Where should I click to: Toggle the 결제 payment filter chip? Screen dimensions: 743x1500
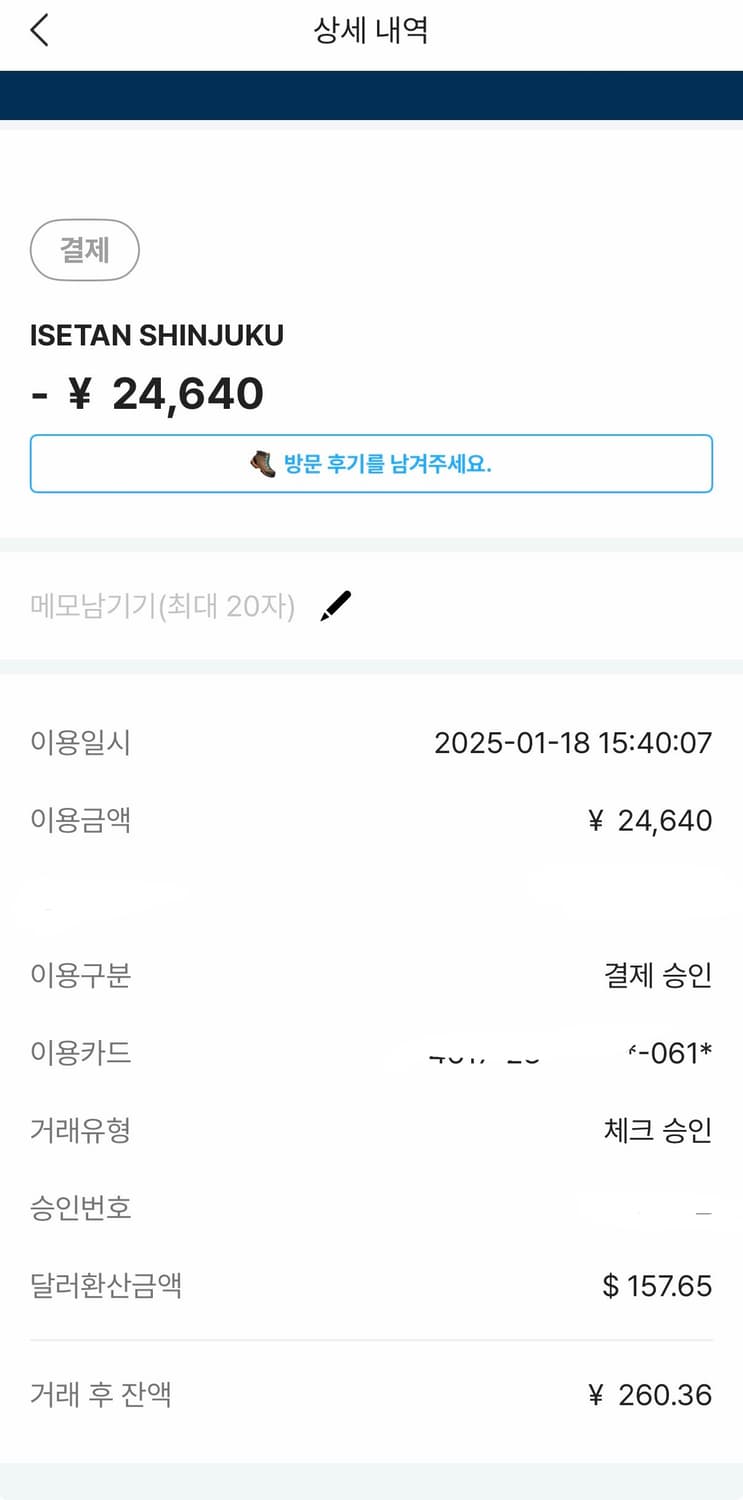pos(84,250)
